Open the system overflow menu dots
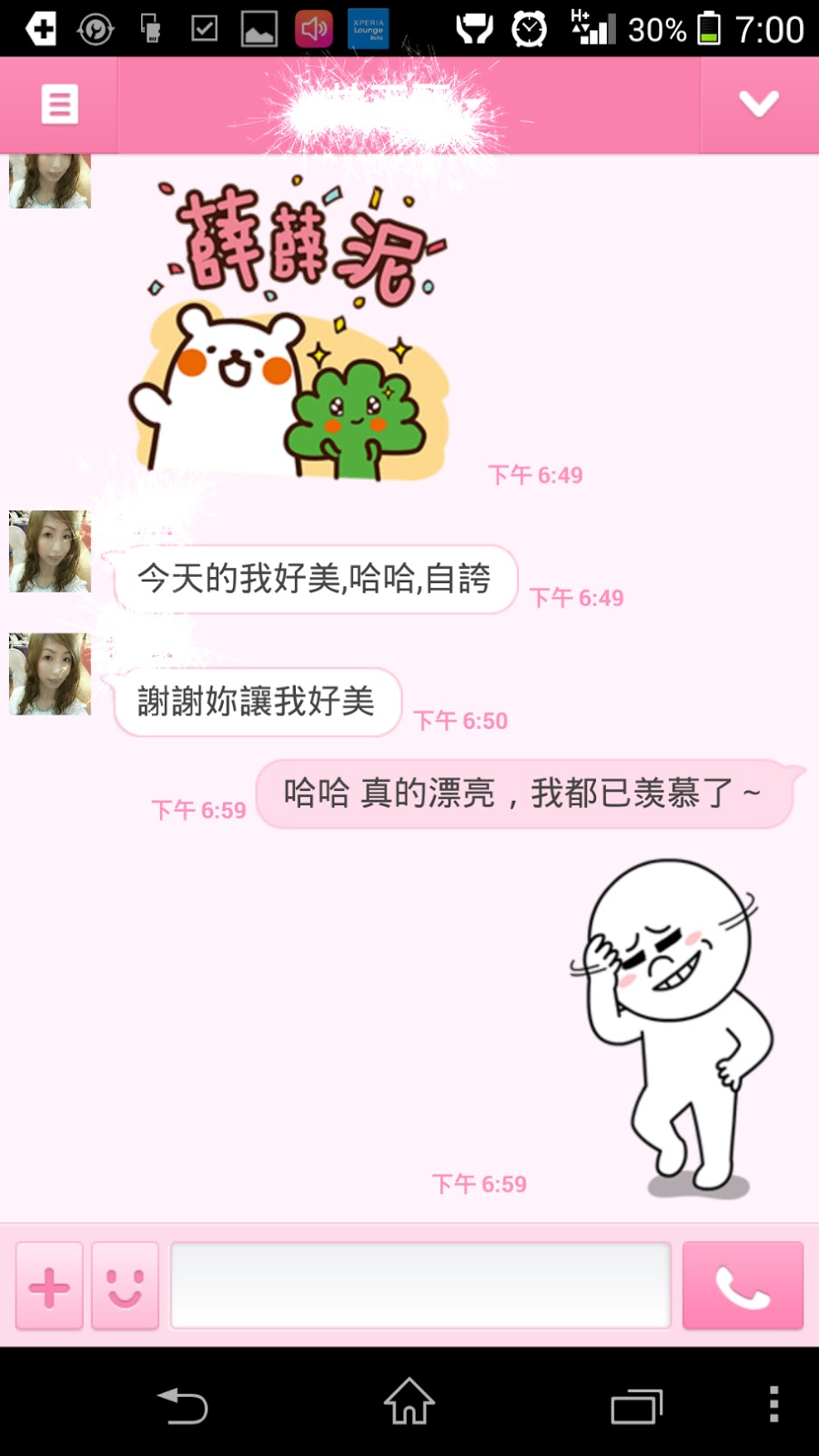The image size is (819, 1456). coord(773,1404)
